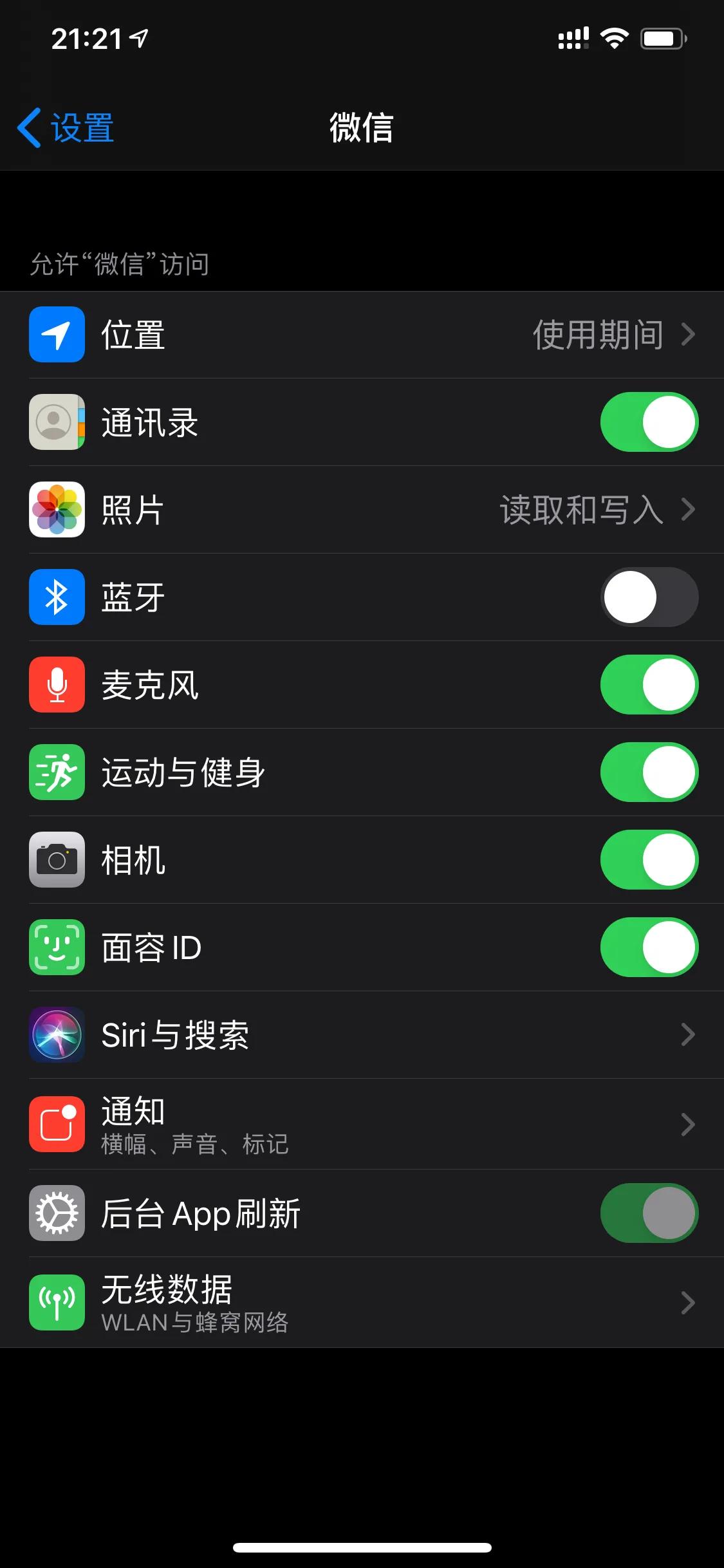Open Siri与搜索 settings
Viewport: 724px width, 1568px height.
[x=360, y=1035]
